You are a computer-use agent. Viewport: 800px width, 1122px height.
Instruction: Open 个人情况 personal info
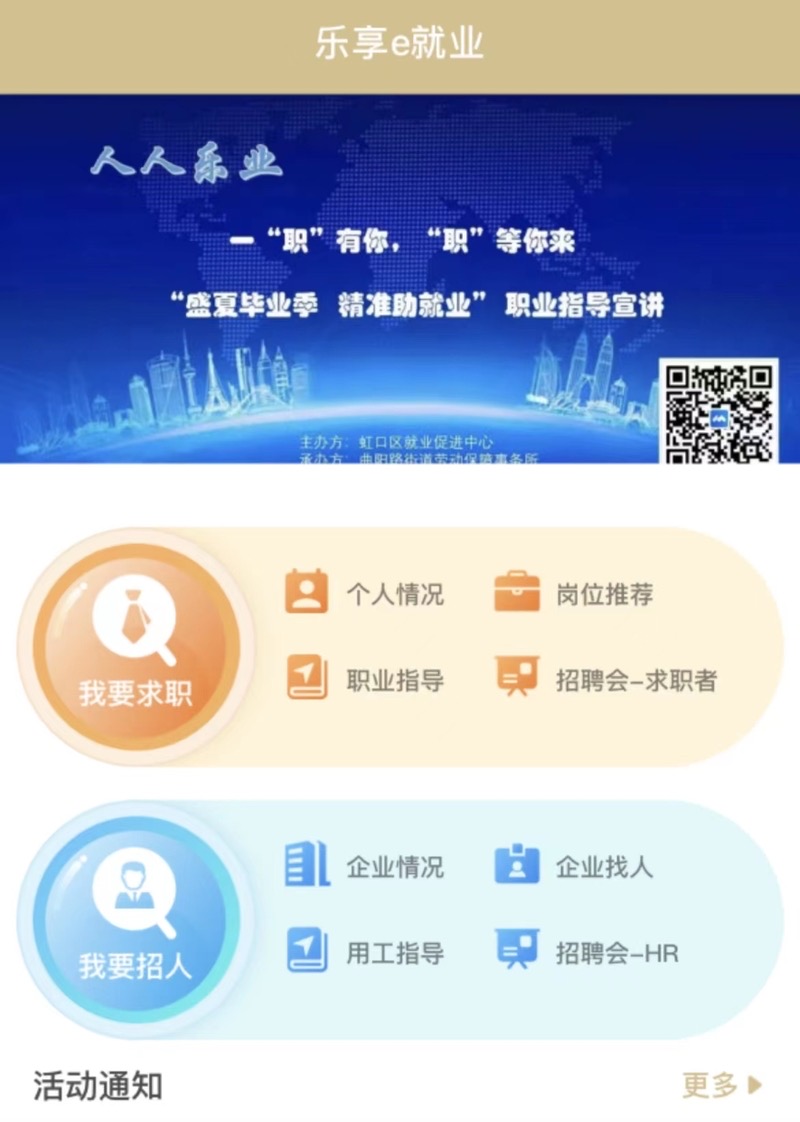tap(365, 594)
